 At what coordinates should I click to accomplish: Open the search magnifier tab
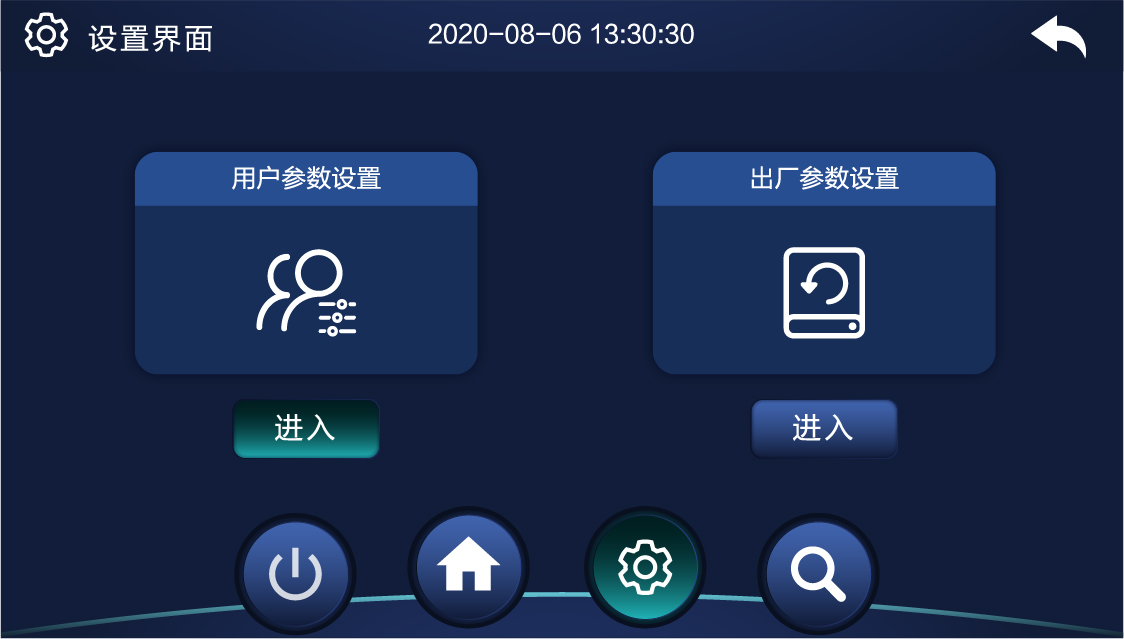(x=818, y=572)
